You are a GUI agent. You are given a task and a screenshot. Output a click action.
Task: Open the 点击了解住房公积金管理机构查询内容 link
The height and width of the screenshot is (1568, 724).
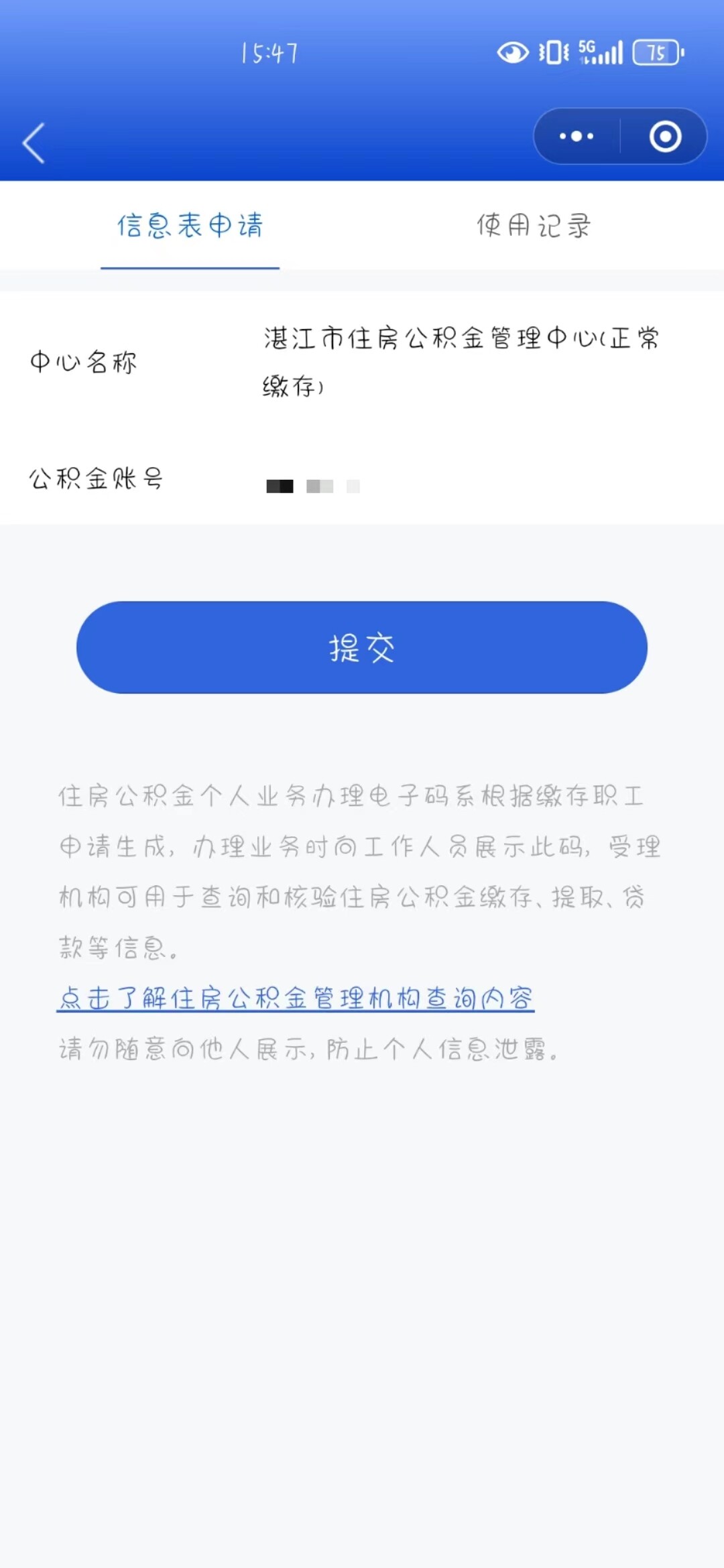coord(296,998)
